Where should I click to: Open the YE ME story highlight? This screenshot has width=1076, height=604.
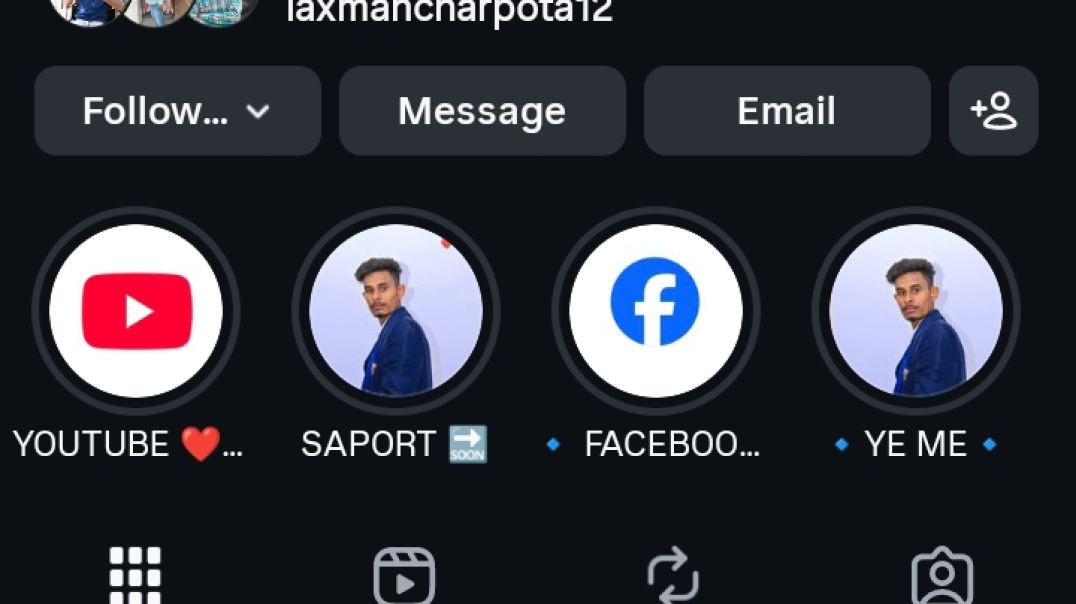(915, 310)
